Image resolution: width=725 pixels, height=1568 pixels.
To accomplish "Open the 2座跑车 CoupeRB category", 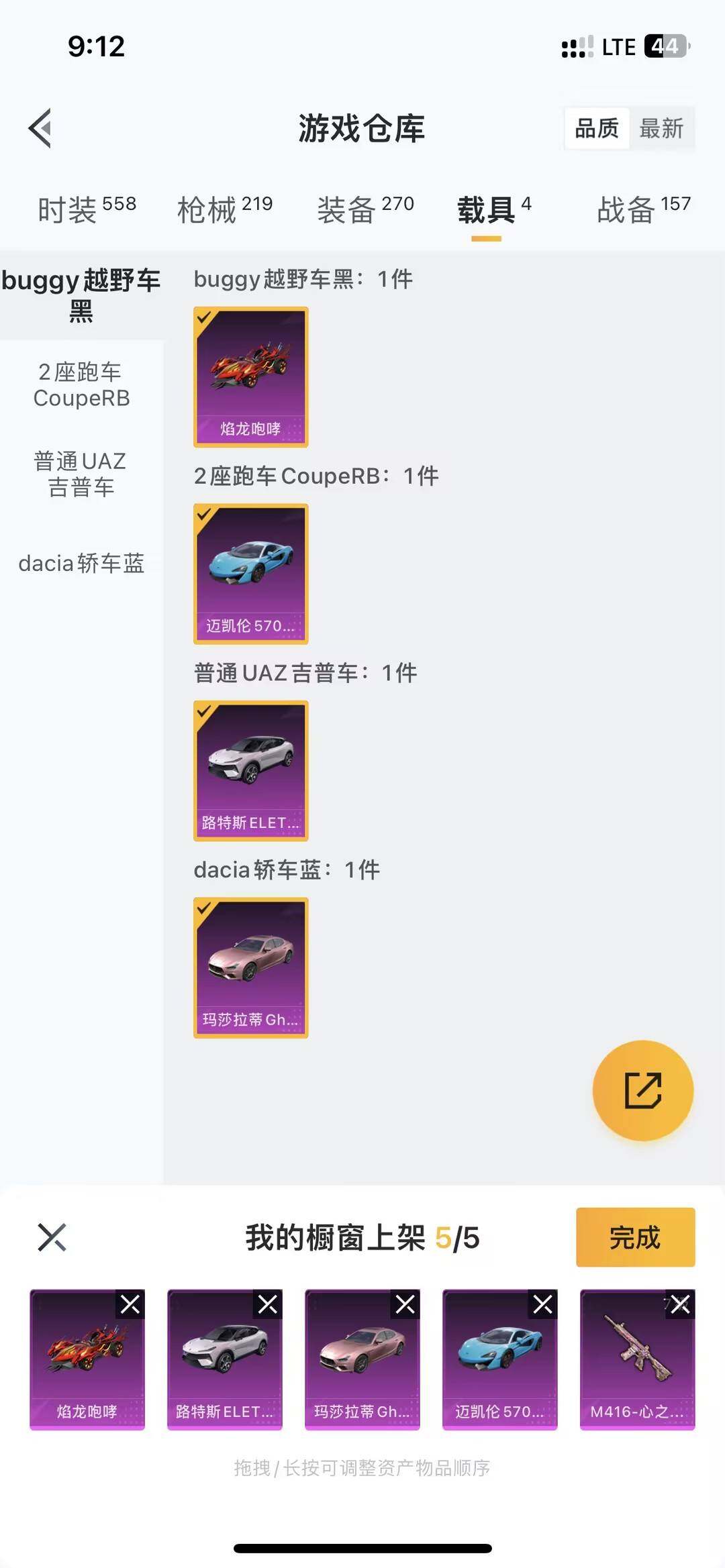I will pyautogui.click(x=81, y=386).
